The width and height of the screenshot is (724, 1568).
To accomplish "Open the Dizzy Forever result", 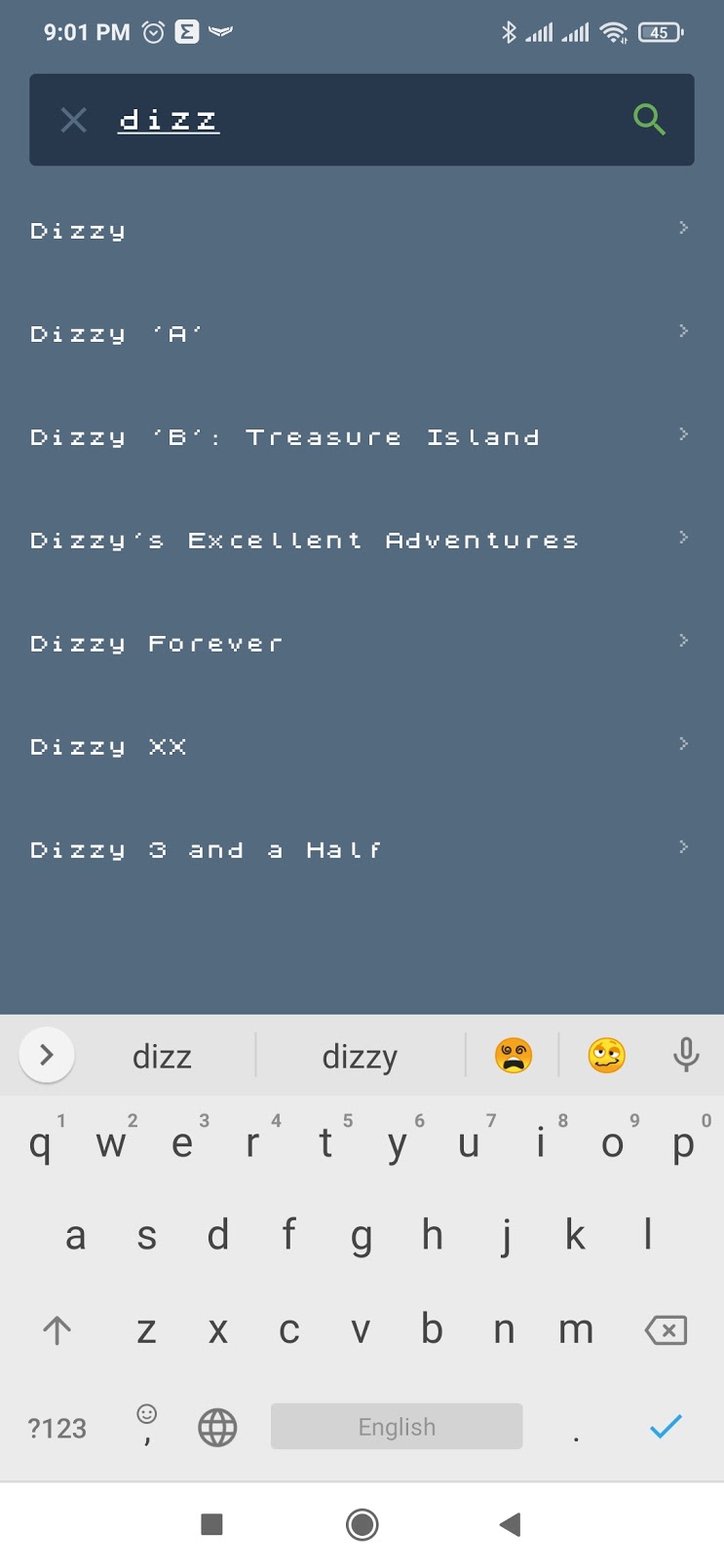I will [x=362, y=644].
